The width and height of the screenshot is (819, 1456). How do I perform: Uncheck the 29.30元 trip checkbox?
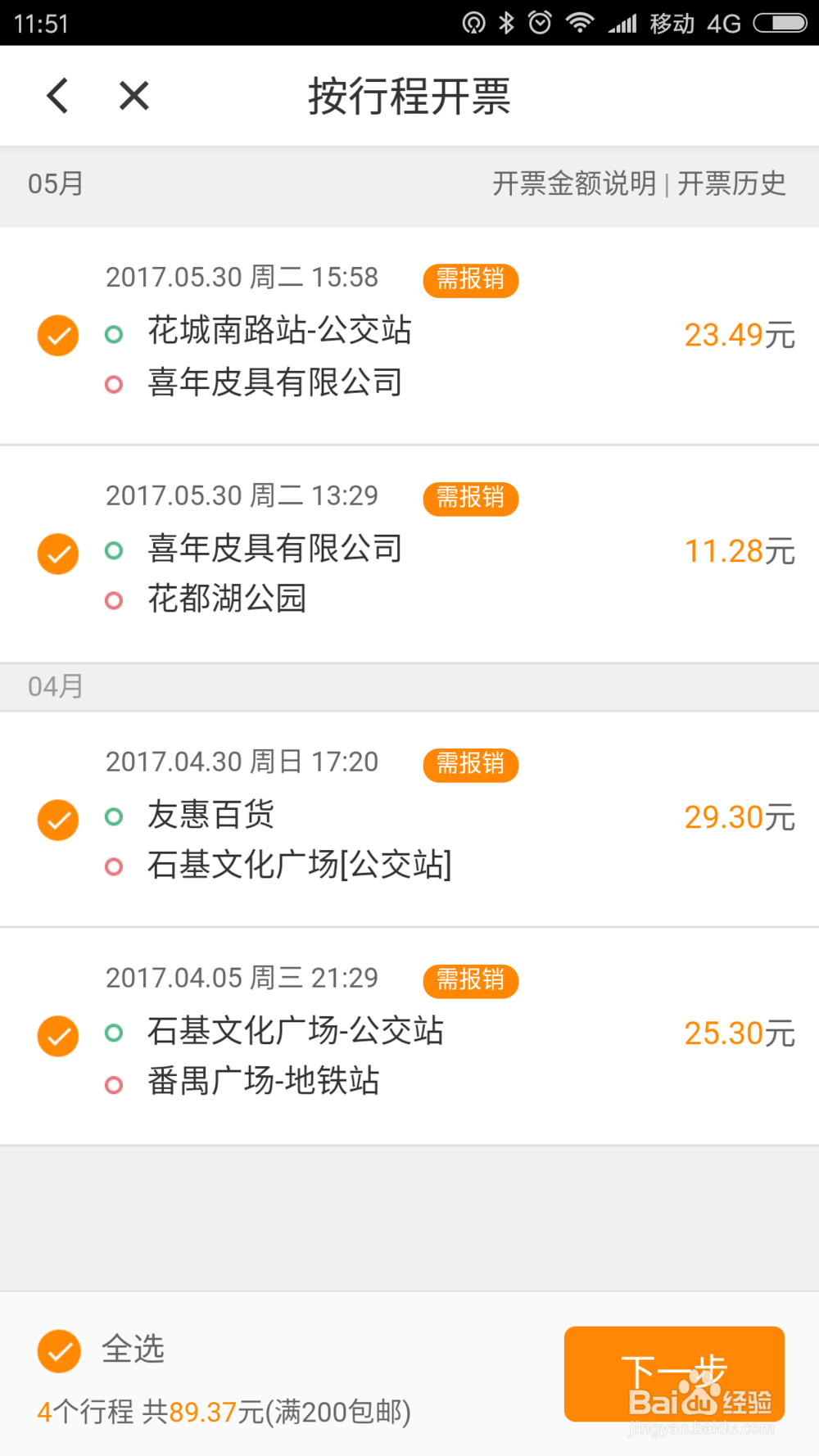[58, 820]
